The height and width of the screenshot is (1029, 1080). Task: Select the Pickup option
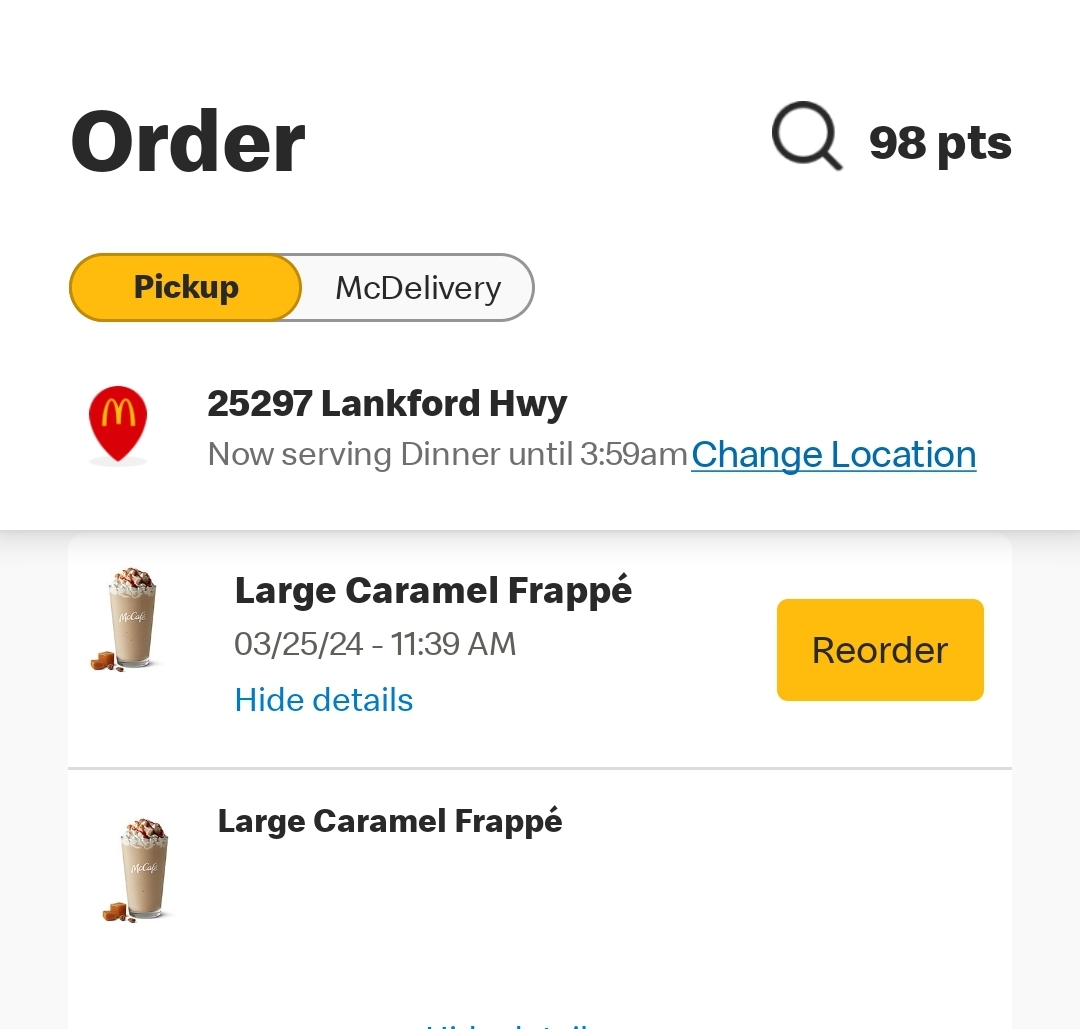click(x=186, y=288)
